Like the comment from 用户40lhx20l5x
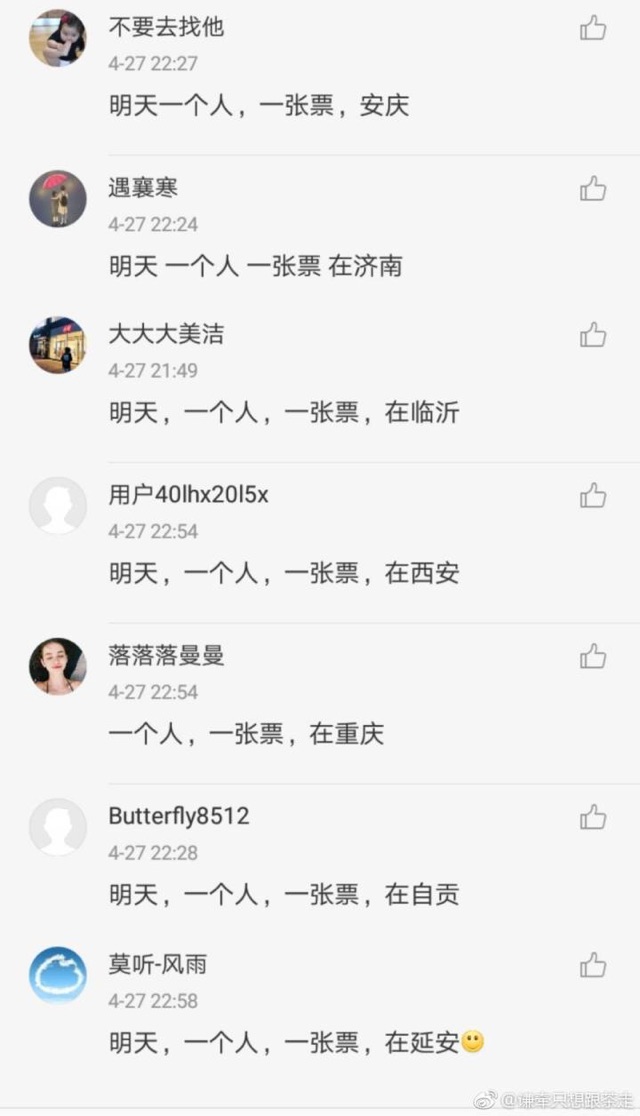Screen dimensions: 640x1116 point(593,495)
